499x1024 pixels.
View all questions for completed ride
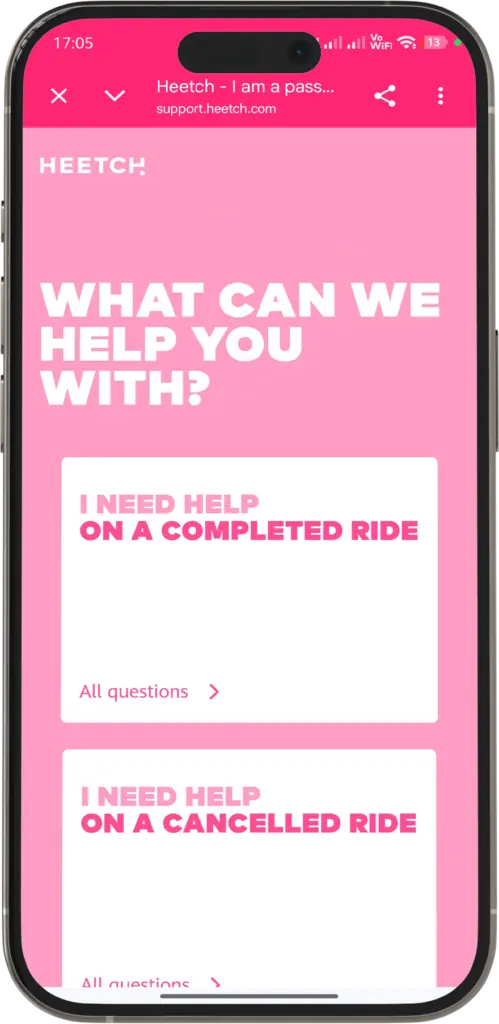coord(150,692)
